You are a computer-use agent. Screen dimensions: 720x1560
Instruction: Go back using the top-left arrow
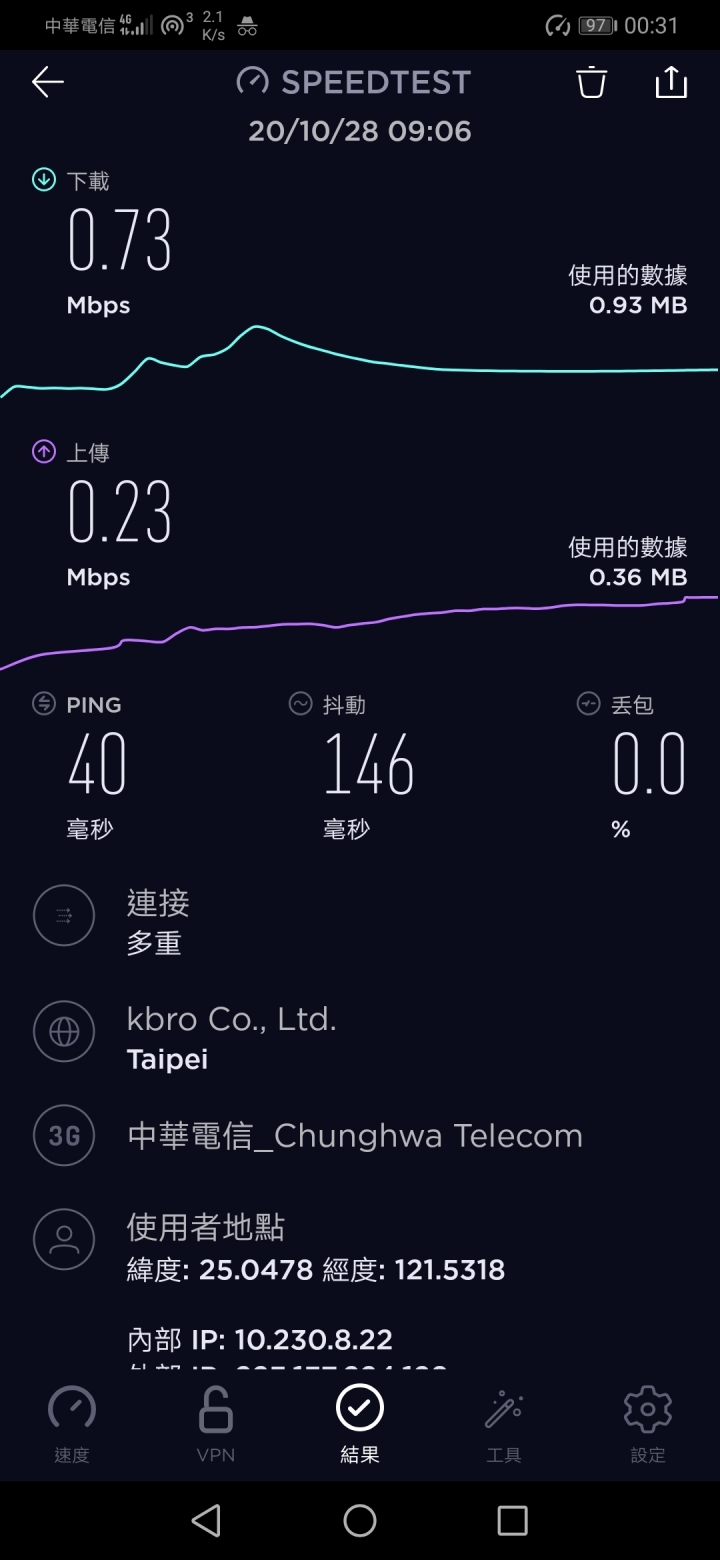tap(47, 83)
